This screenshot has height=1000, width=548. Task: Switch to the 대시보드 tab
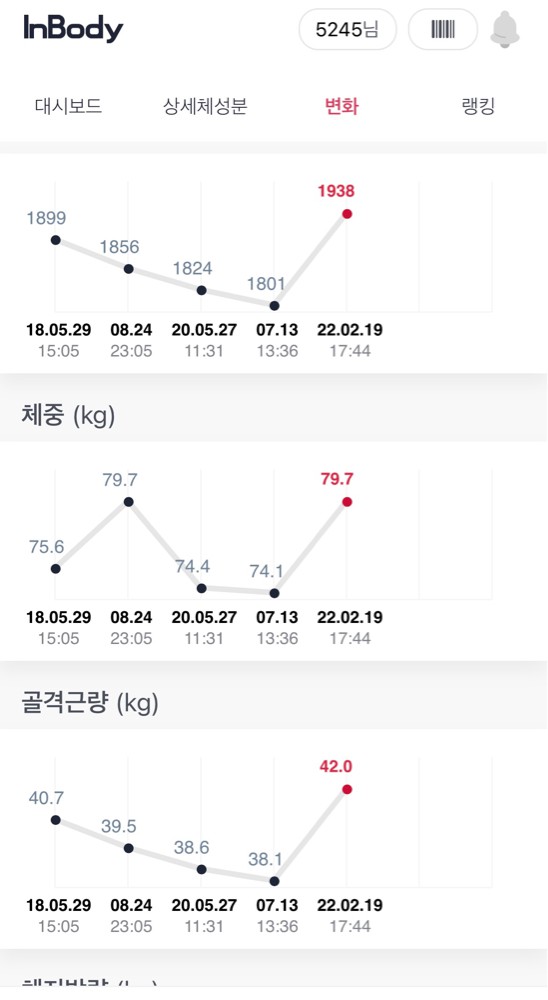68,105
